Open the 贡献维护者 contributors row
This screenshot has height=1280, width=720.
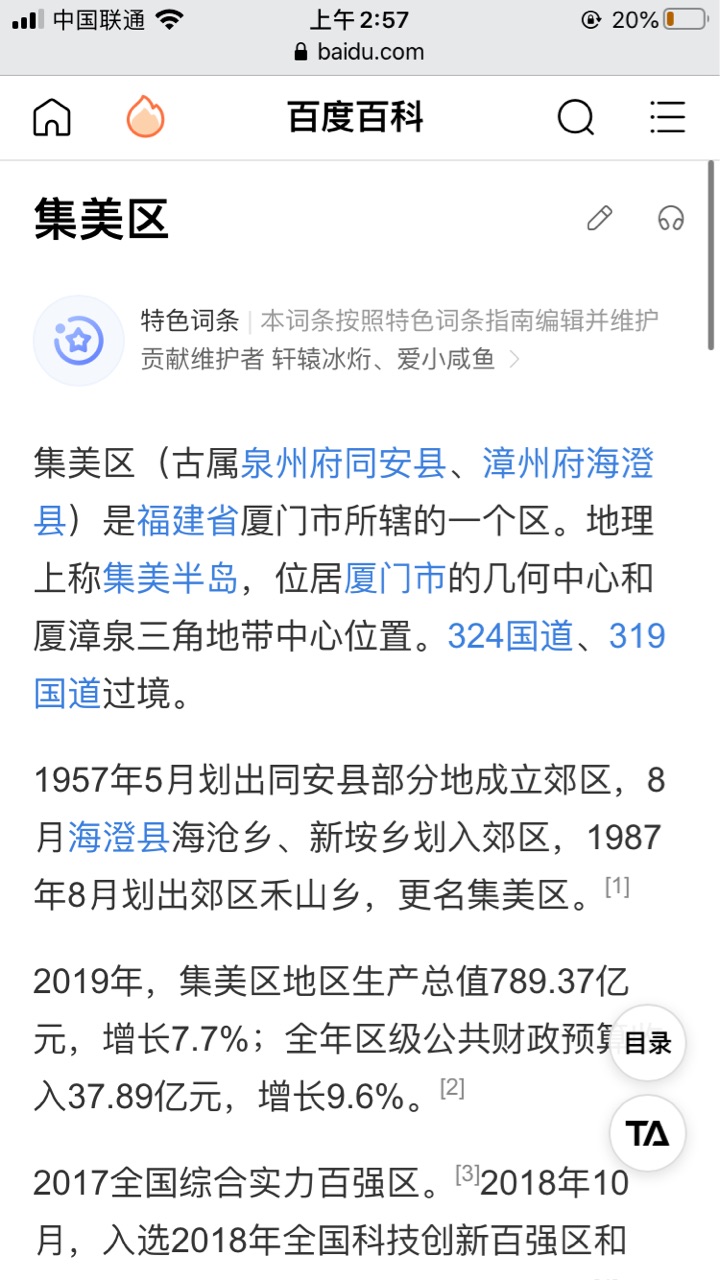click(330, 359)
